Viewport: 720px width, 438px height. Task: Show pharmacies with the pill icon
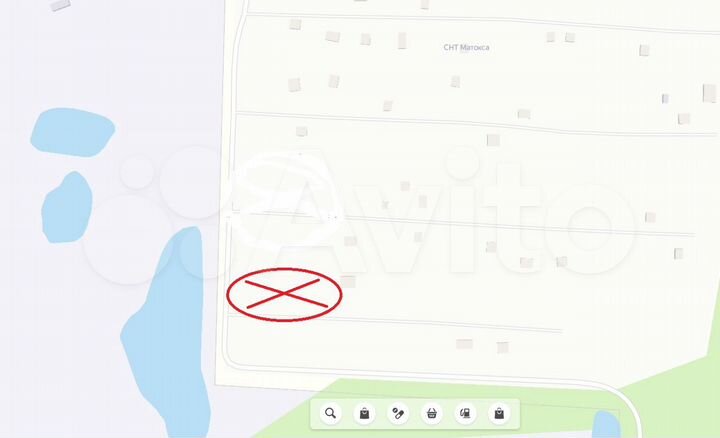pos(398,412)
